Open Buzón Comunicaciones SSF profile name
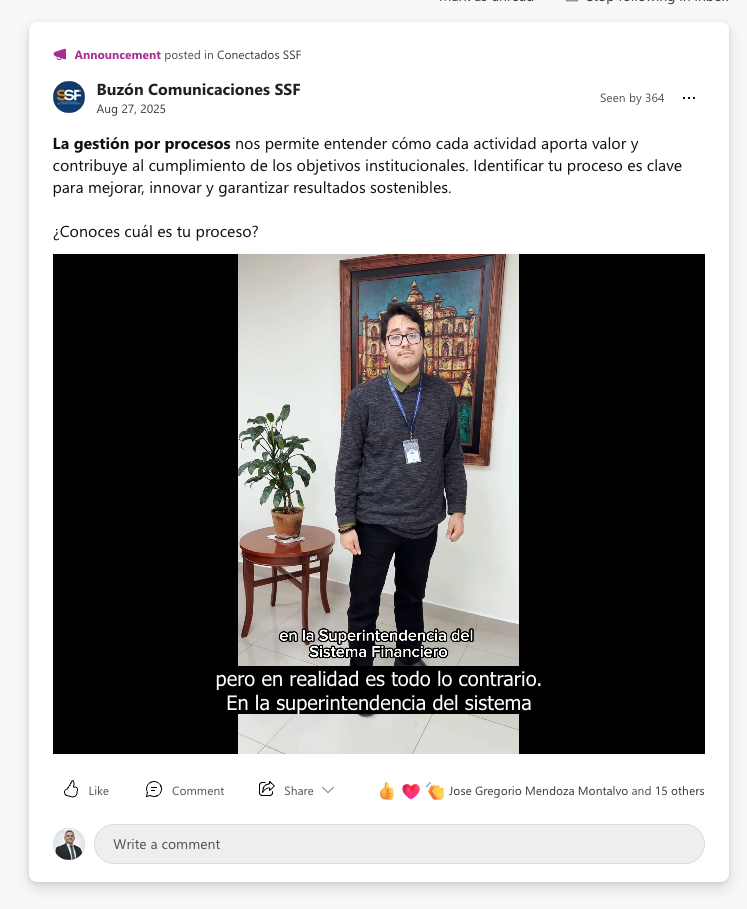Viewport: 747px width, 909px height. 198,89
